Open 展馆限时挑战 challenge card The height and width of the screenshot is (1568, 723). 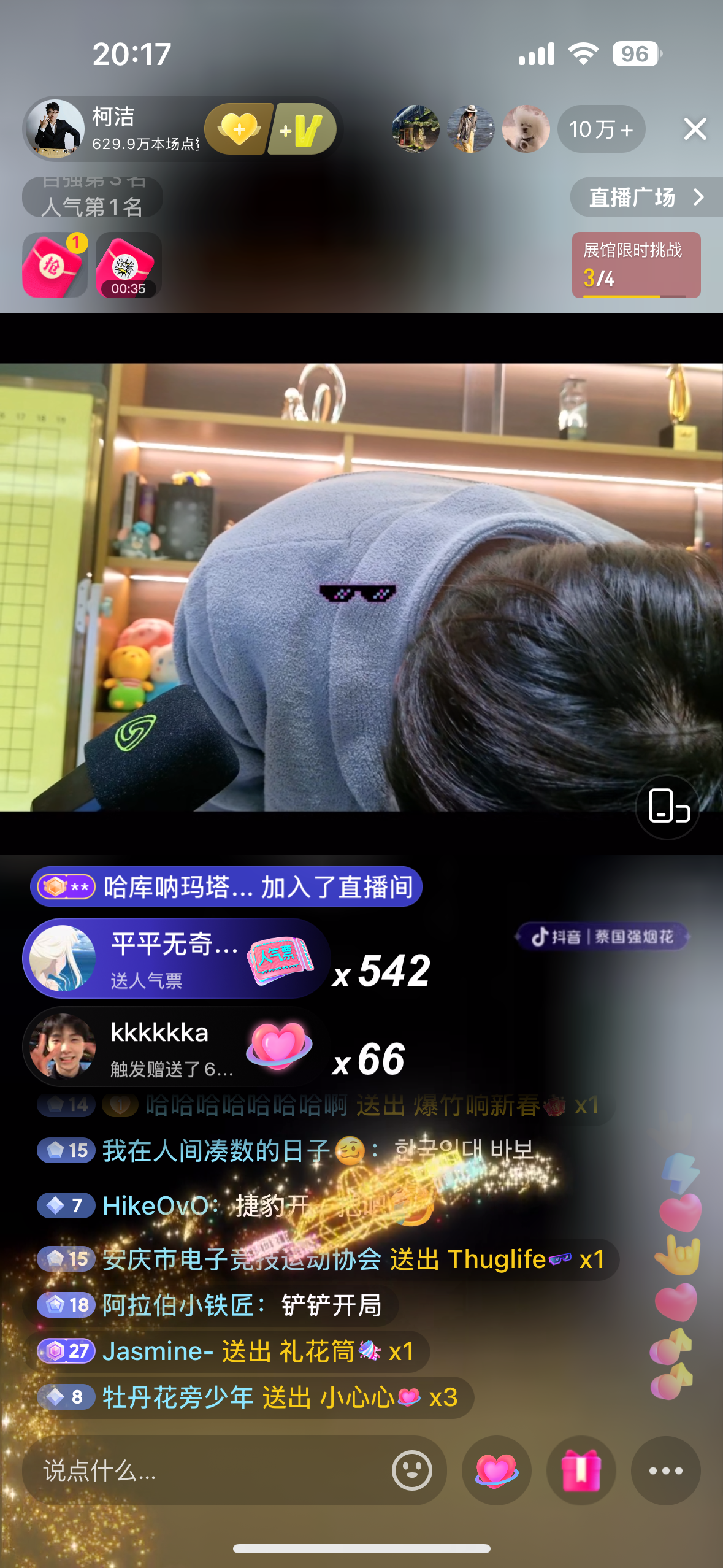click(635, 265)
